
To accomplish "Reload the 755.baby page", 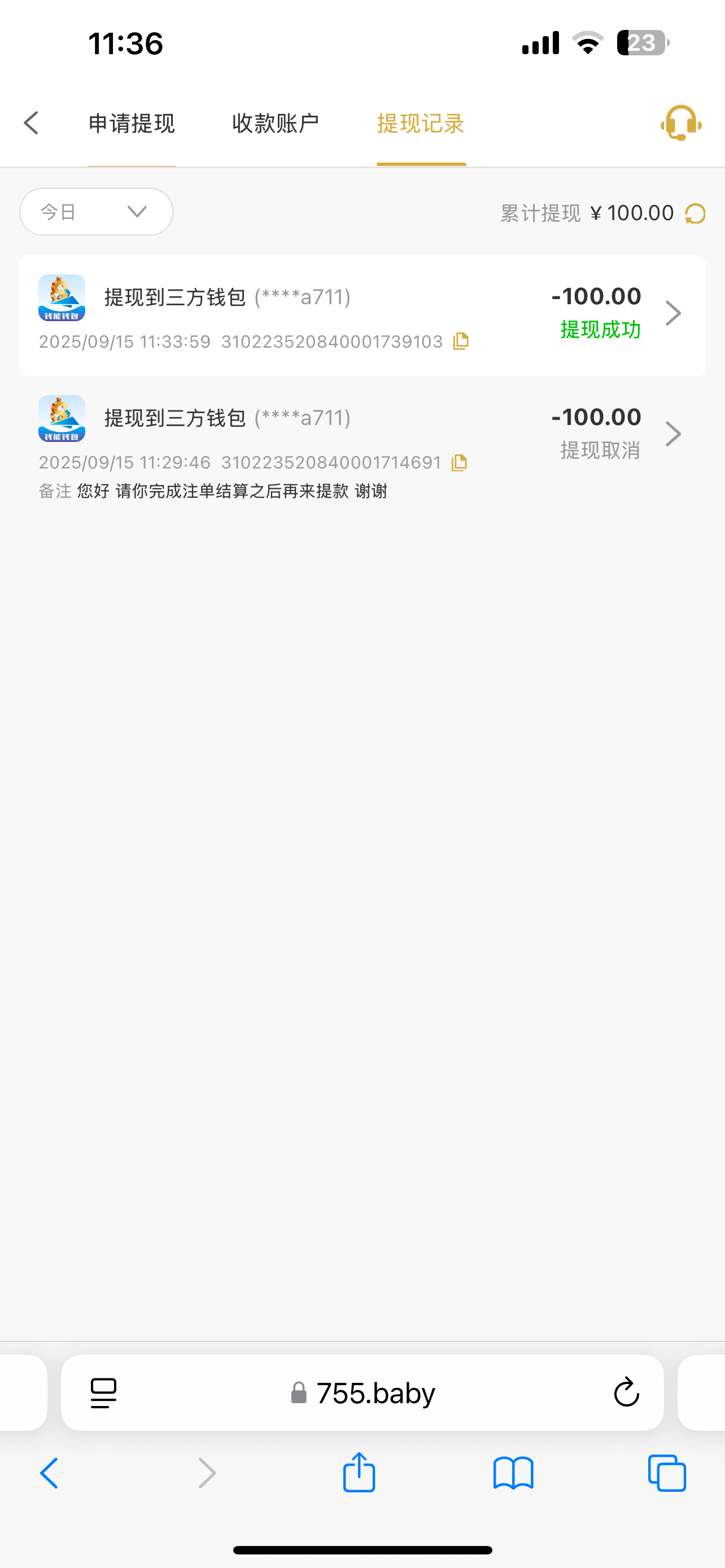I will coord(626,1392).
